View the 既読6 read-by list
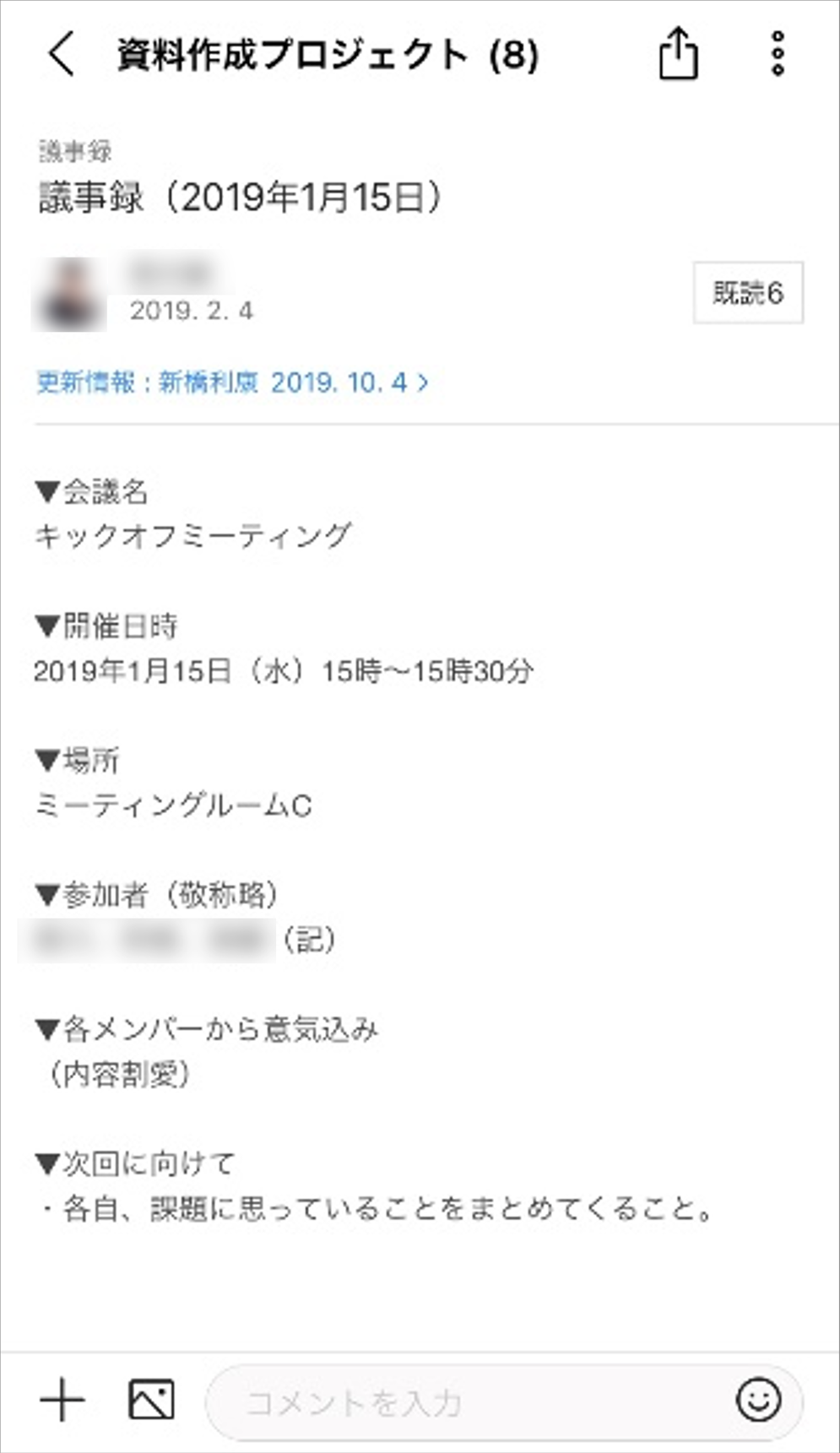The height and width of the screenshot is (1453, 840). 747,293
